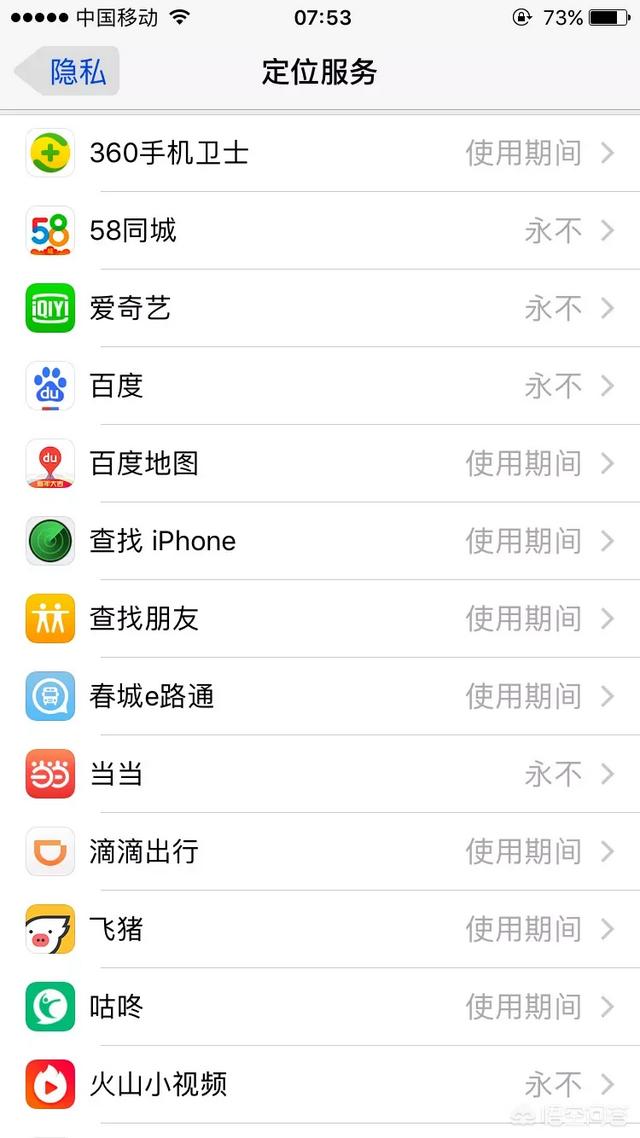Open location settings for 360手机卫士

(x=320, y=153)
